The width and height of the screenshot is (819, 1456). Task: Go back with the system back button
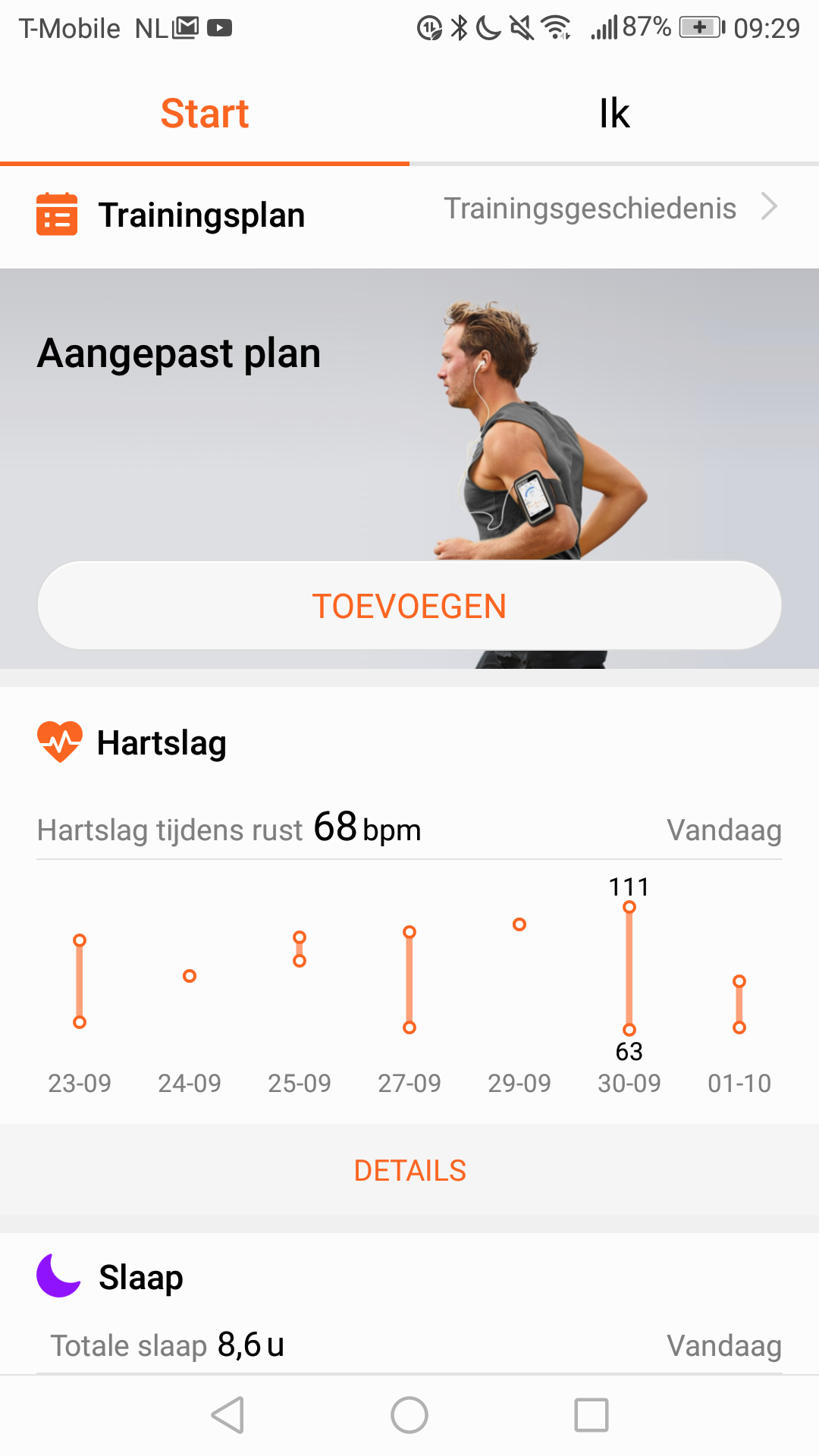click(227, 1415)
